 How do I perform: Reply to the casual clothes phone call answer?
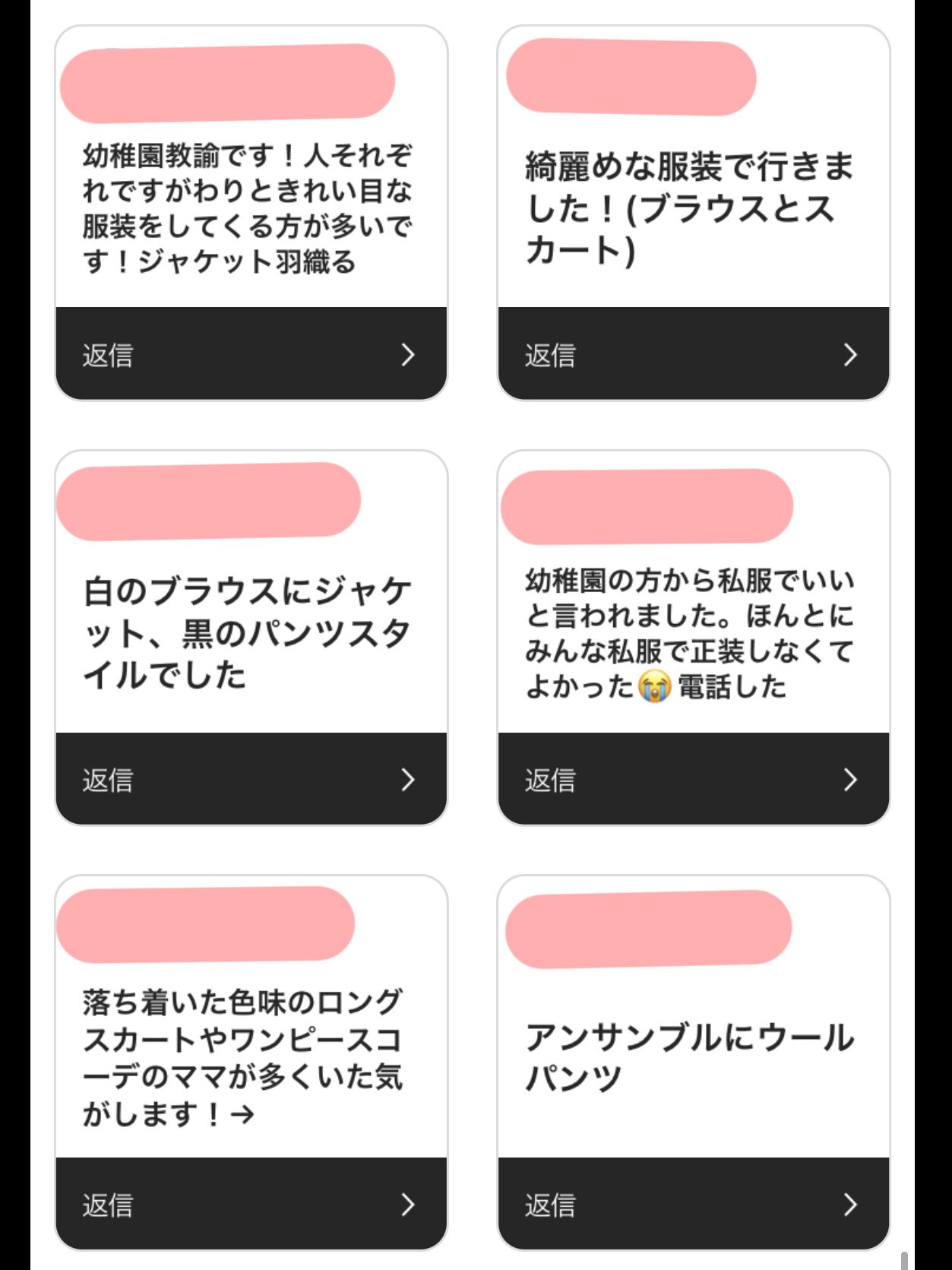(693, 779)
